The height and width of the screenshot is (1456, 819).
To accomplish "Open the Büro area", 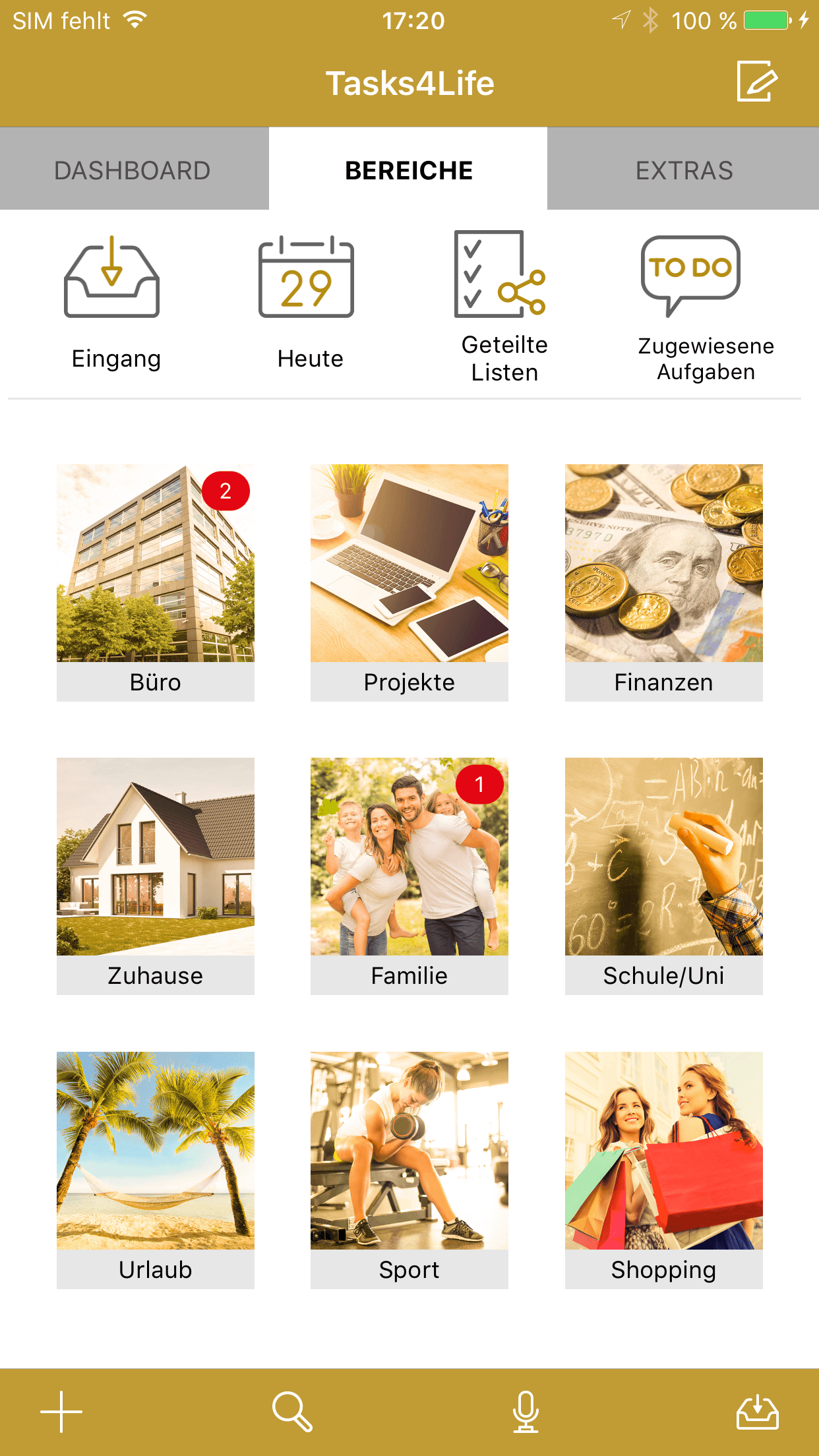I will (x=156, y=582).
